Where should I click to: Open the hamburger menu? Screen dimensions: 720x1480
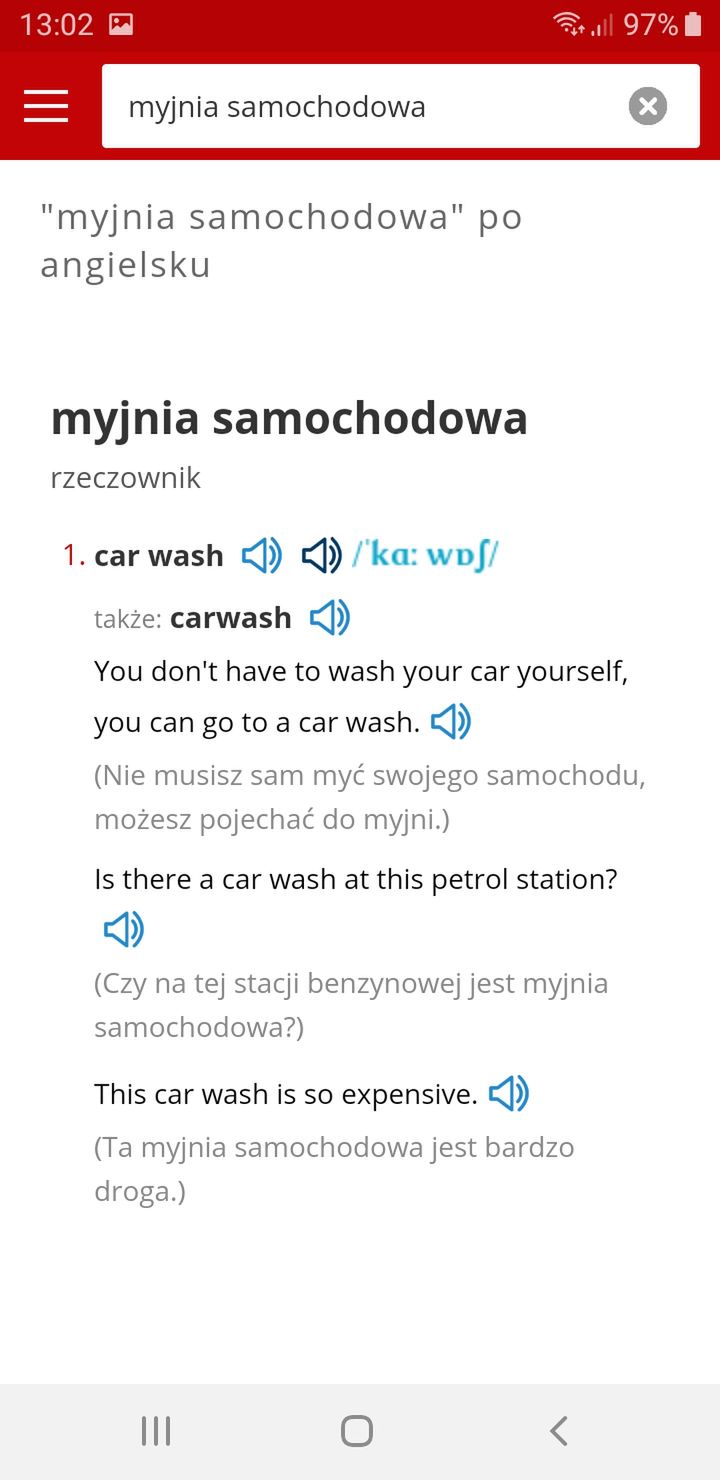pyautogui.click(x=46, y=106)
